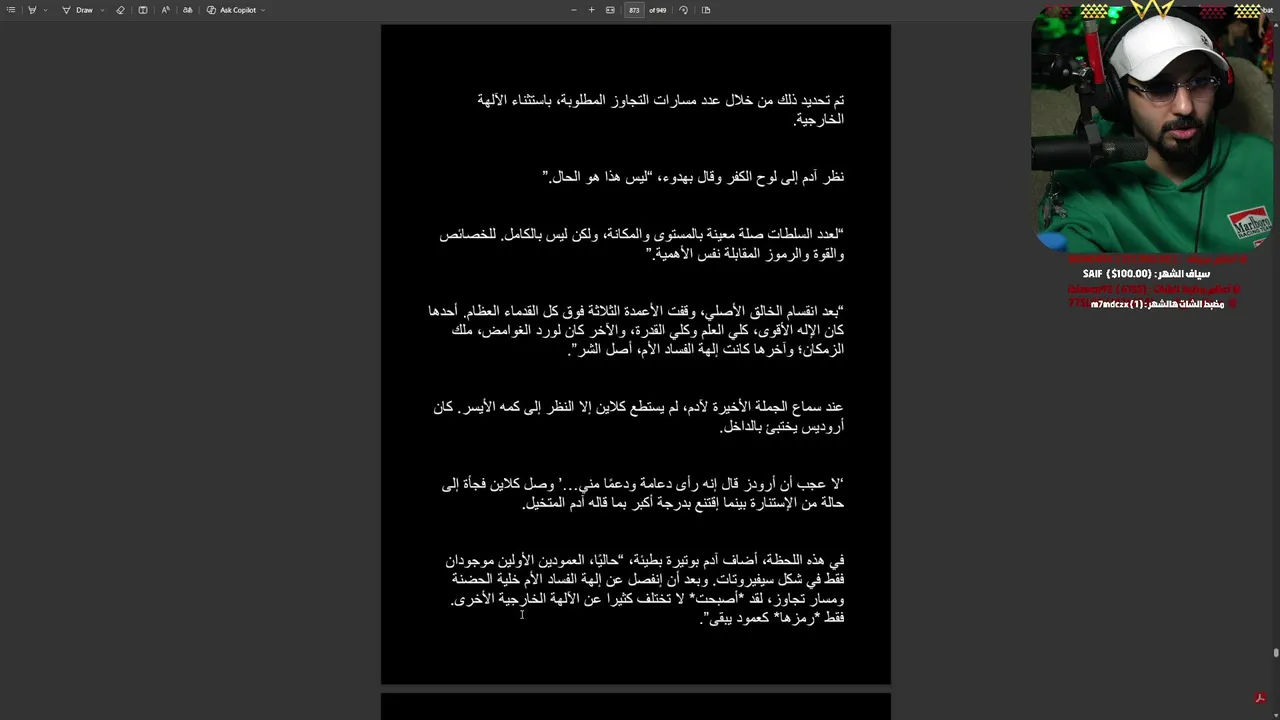The image size is (1280, 720).
Task: Fit the page to width
Action: [x=610, y=10]
